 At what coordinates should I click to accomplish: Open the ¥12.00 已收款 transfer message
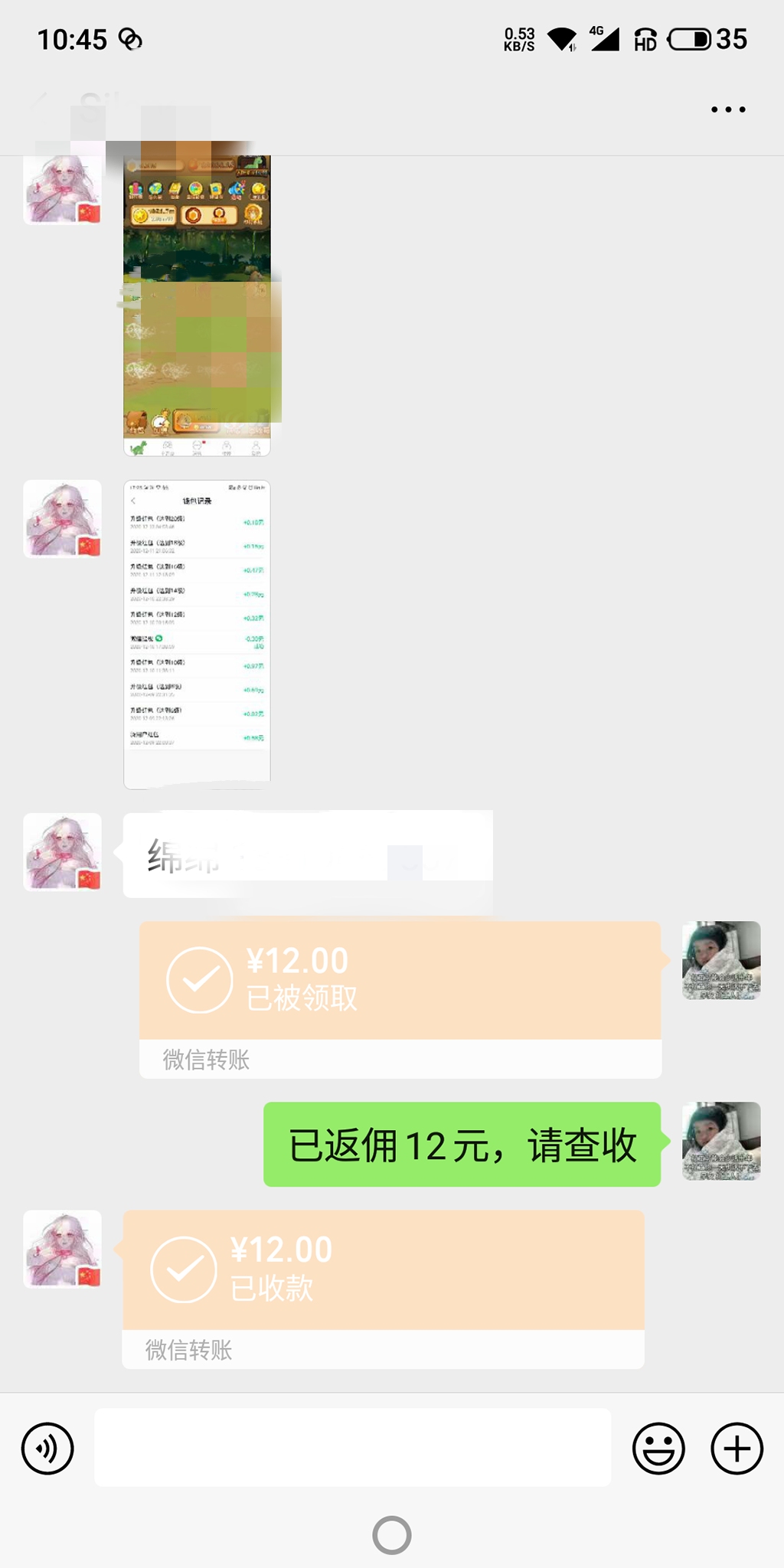tap(383, 1289)
